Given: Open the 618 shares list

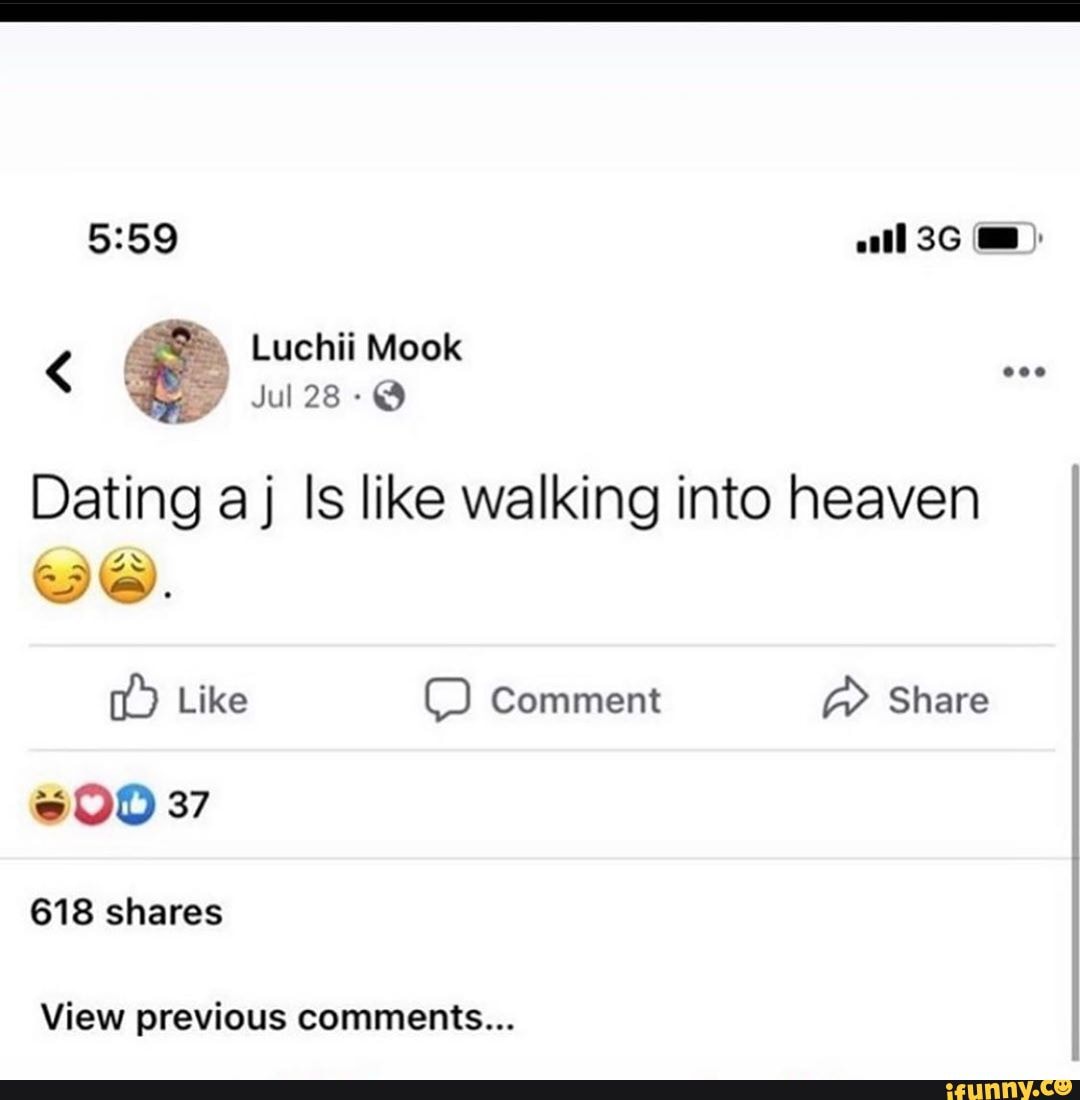Looking at the screenshot, I should 126,912.
